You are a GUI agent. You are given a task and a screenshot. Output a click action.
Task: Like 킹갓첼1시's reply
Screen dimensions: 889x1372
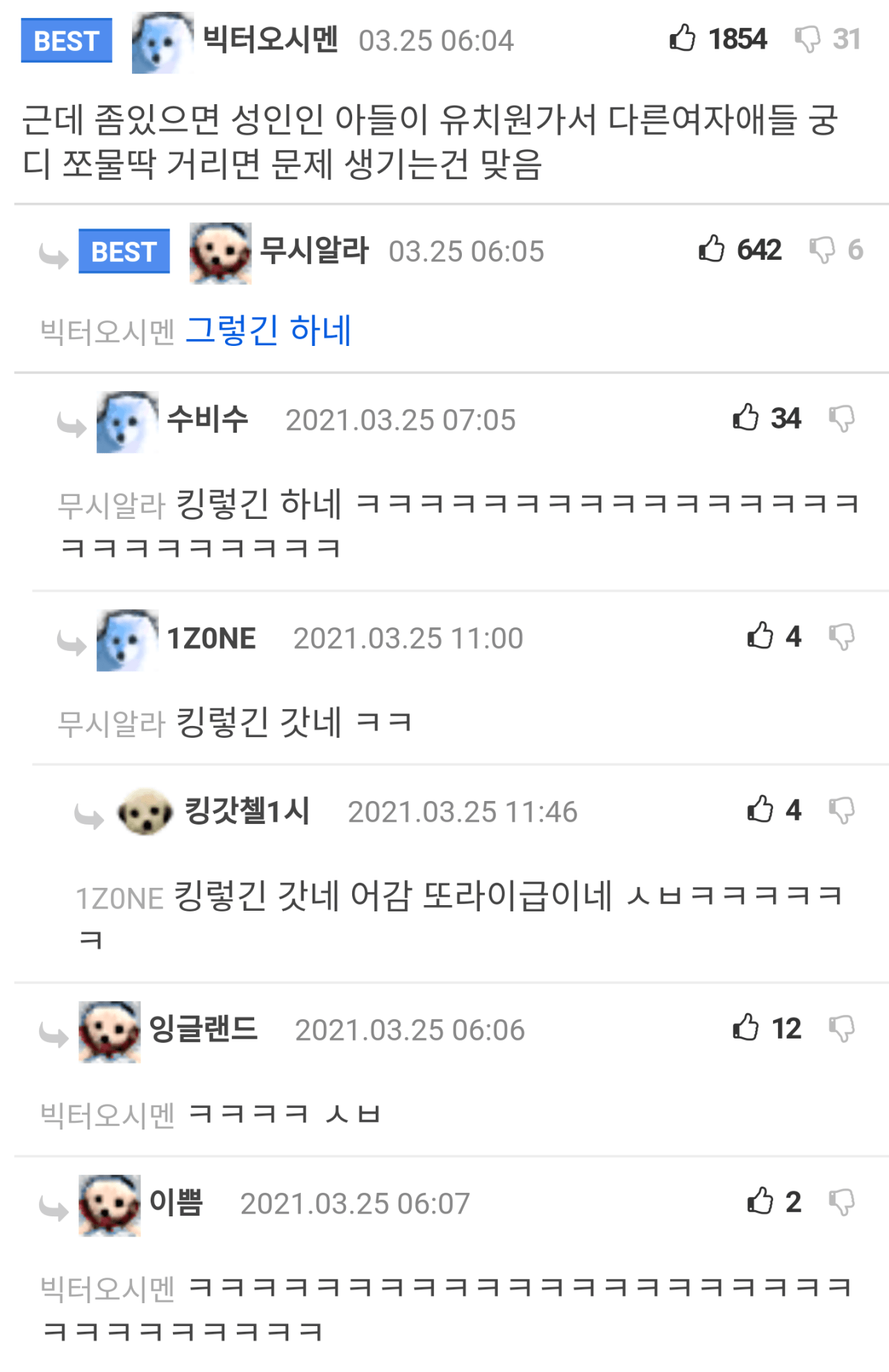[x=761, y=809]
